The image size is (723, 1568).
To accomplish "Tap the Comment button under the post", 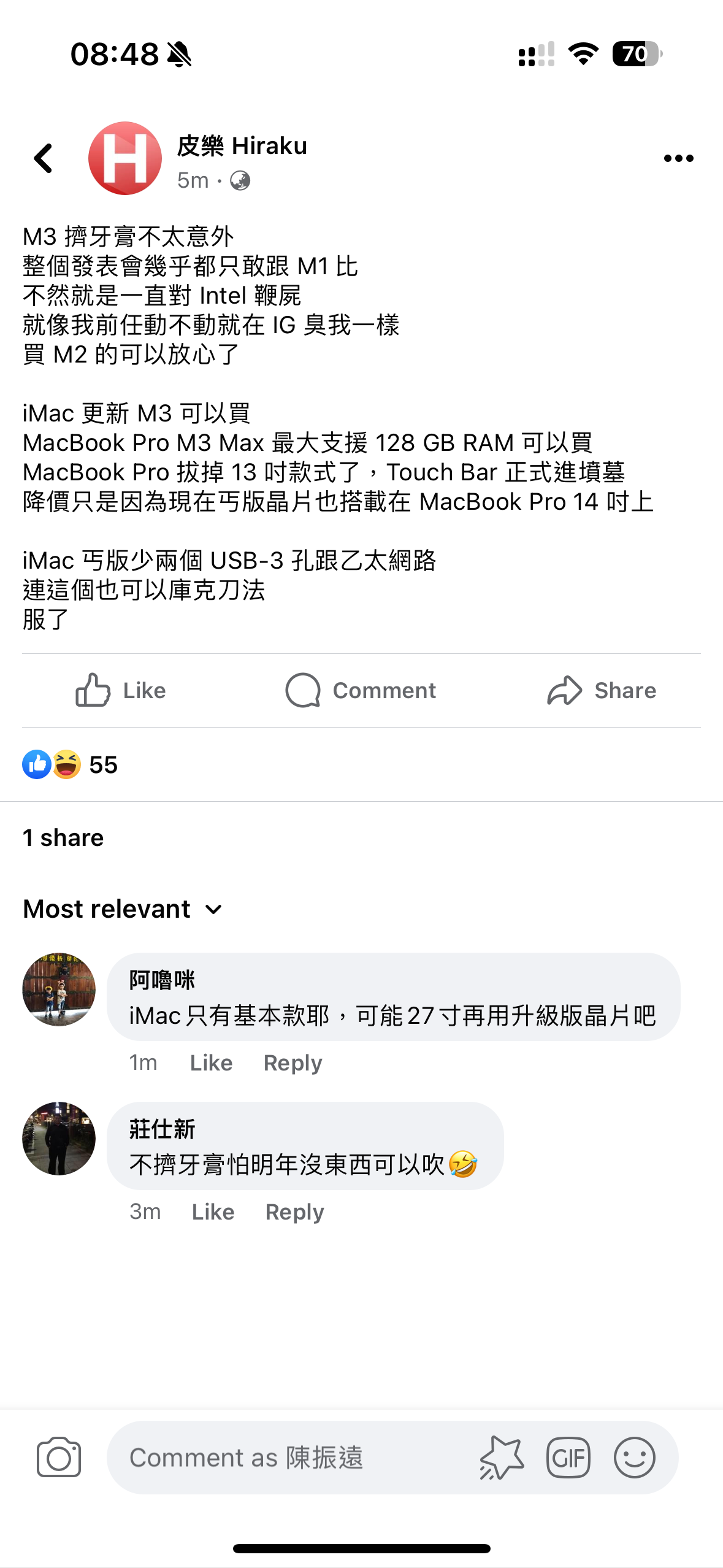I will point(361,690).
